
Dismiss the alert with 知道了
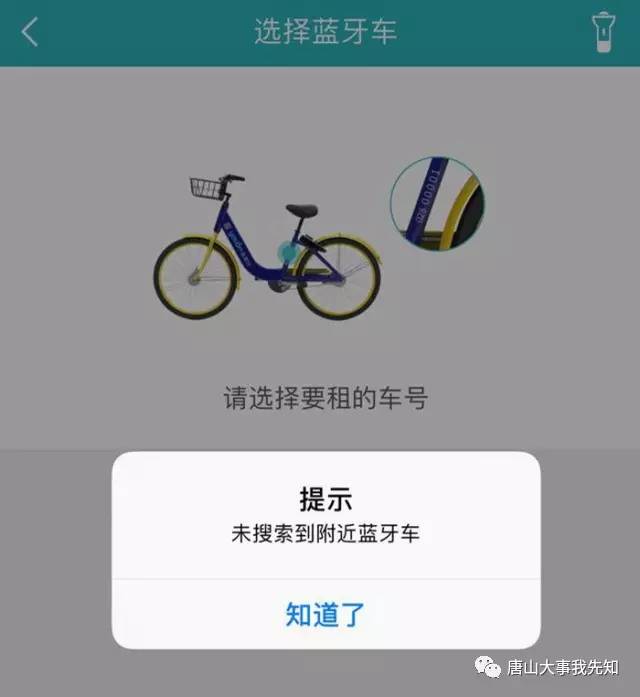325,615
